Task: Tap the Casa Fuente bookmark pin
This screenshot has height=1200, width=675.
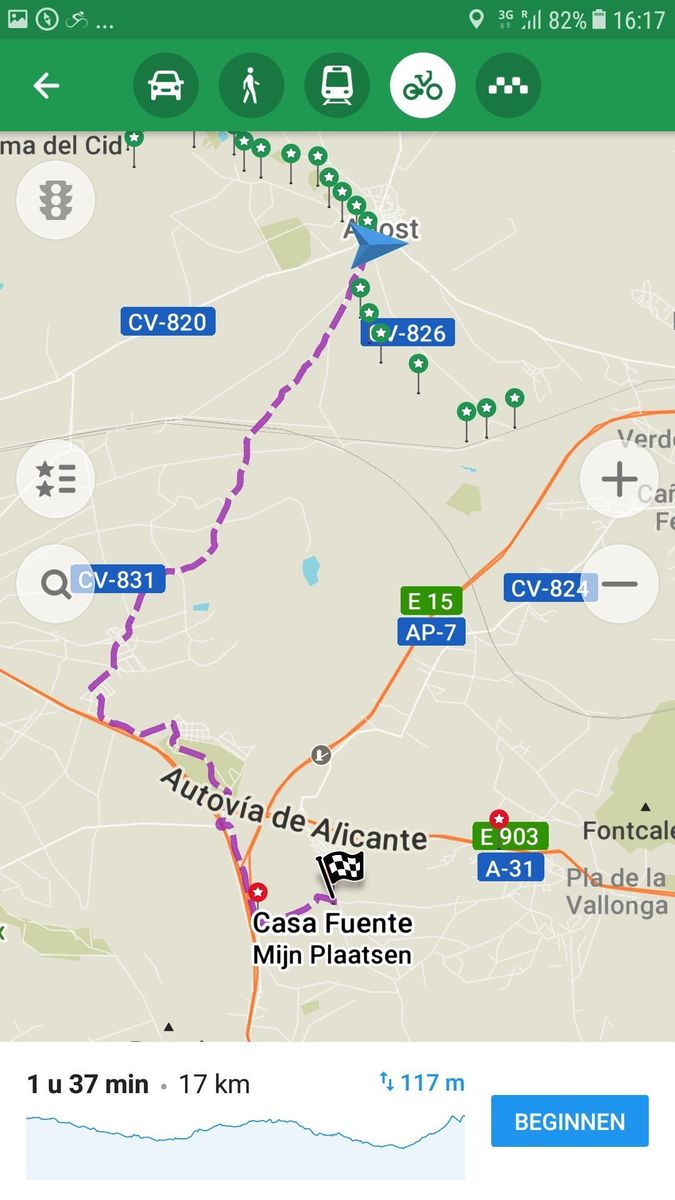Action: [259, 892]
